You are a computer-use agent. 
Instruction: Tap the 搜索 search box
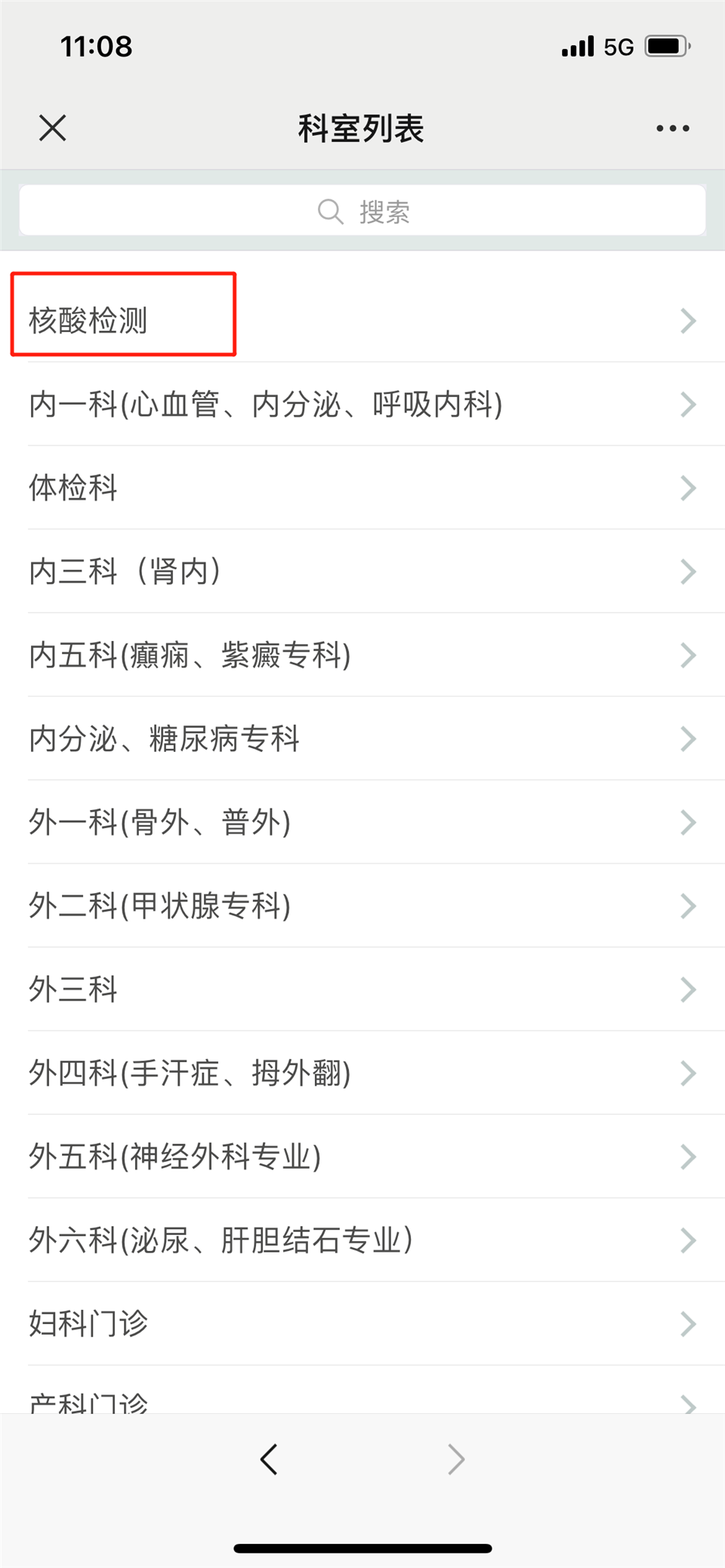point(362,211)
